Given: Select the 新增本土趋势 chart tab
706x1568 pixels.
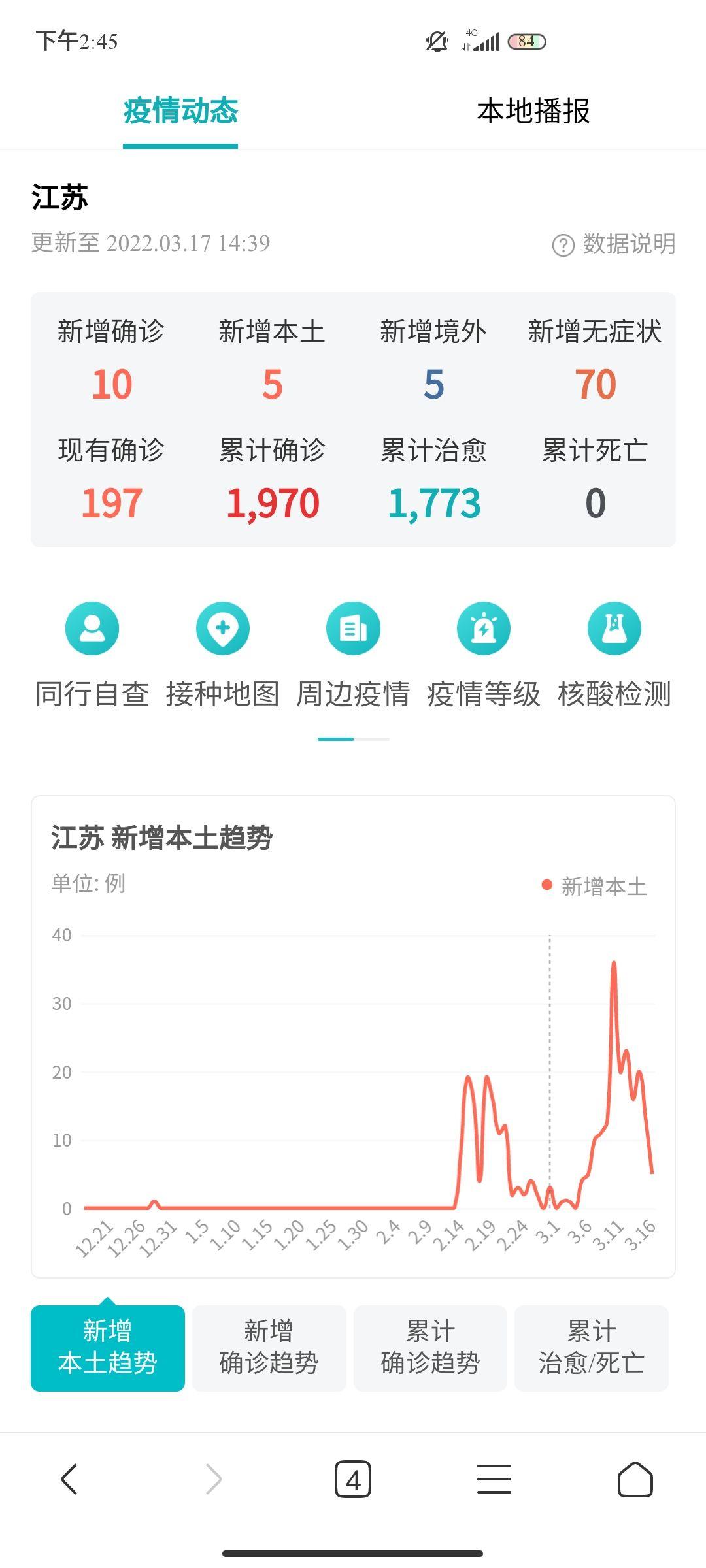Looking at the screenshot, I should click(x=108, y=1348).
